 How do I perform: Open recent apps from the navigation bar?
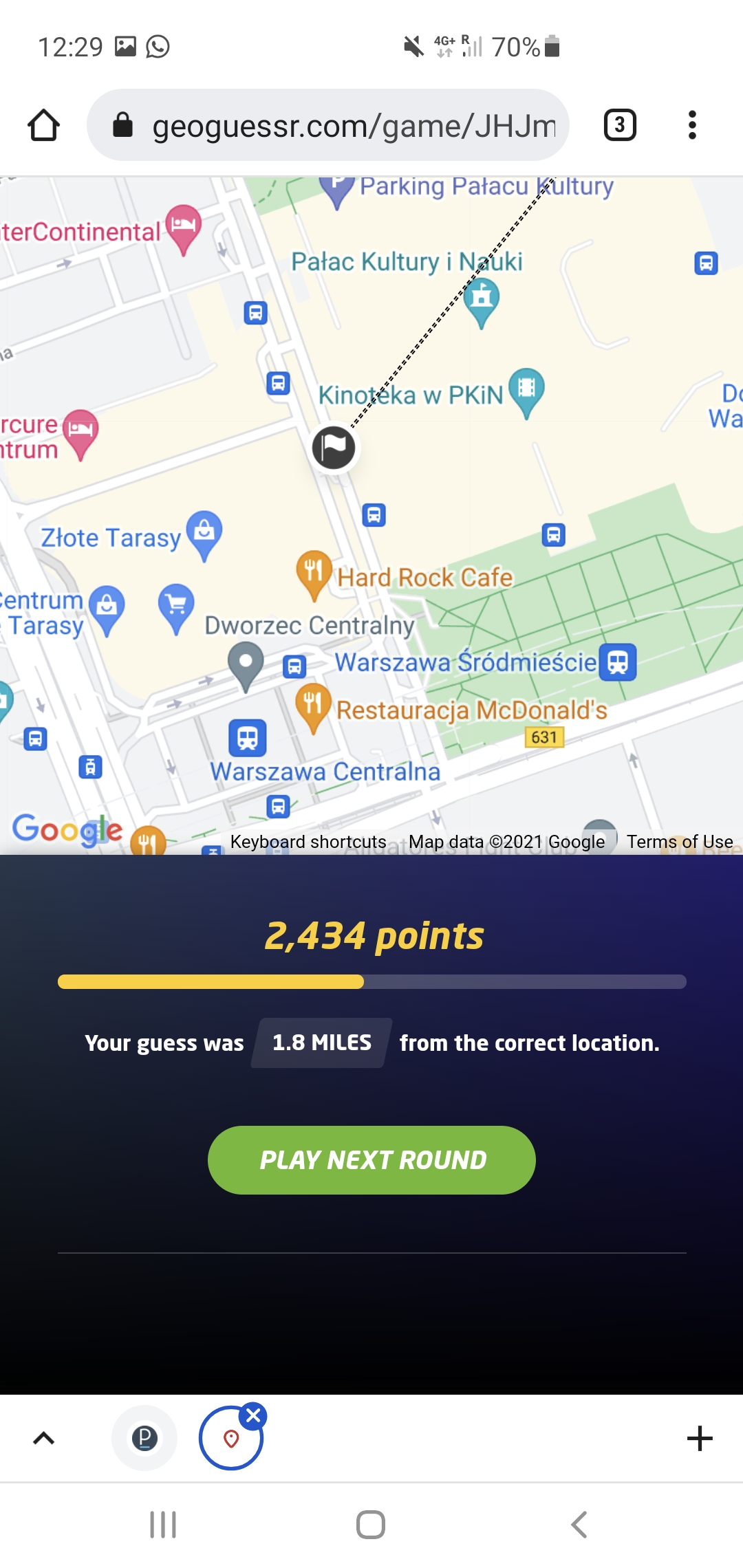(163, 1525)
